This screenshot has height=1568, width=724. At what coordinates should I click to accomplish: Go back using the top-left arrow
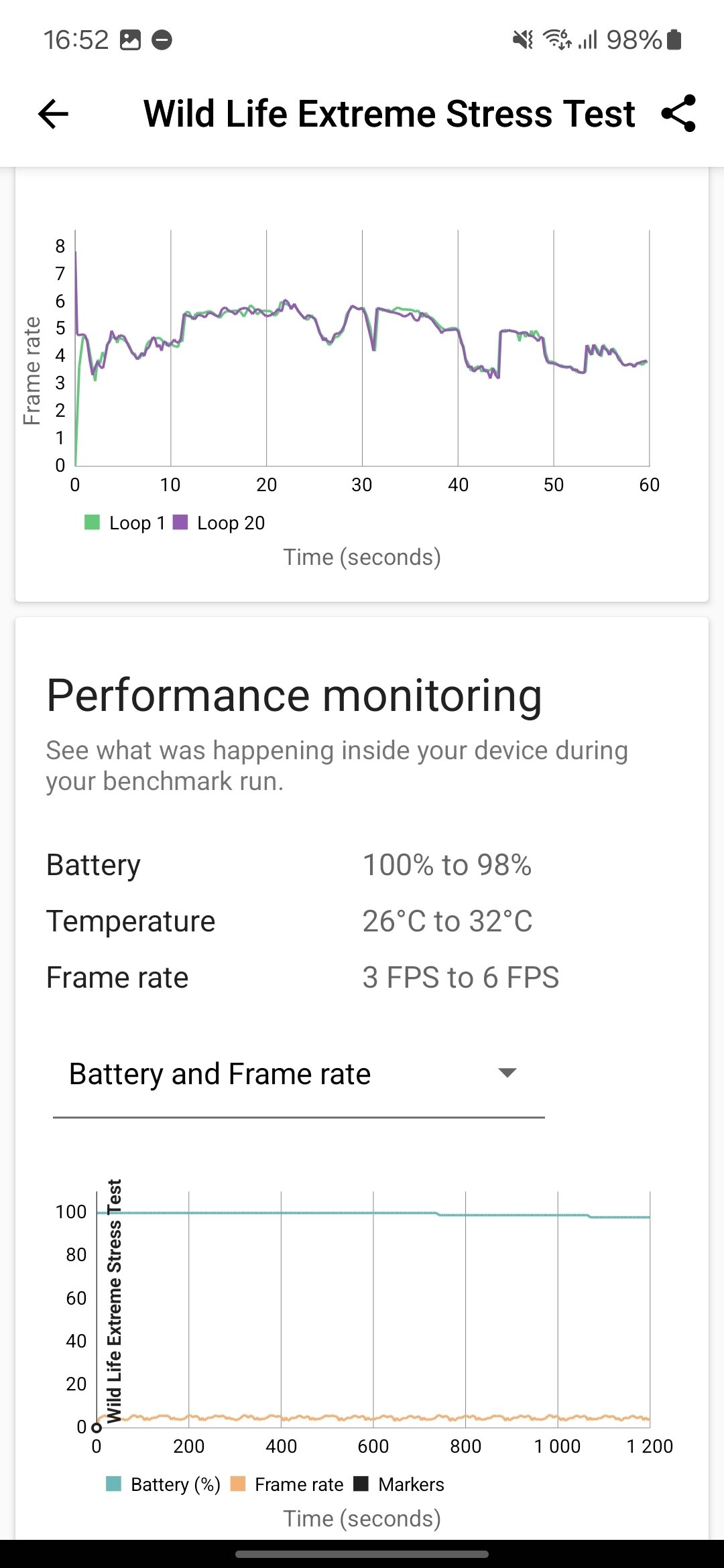pyautogui.click(x=54, y=114)
